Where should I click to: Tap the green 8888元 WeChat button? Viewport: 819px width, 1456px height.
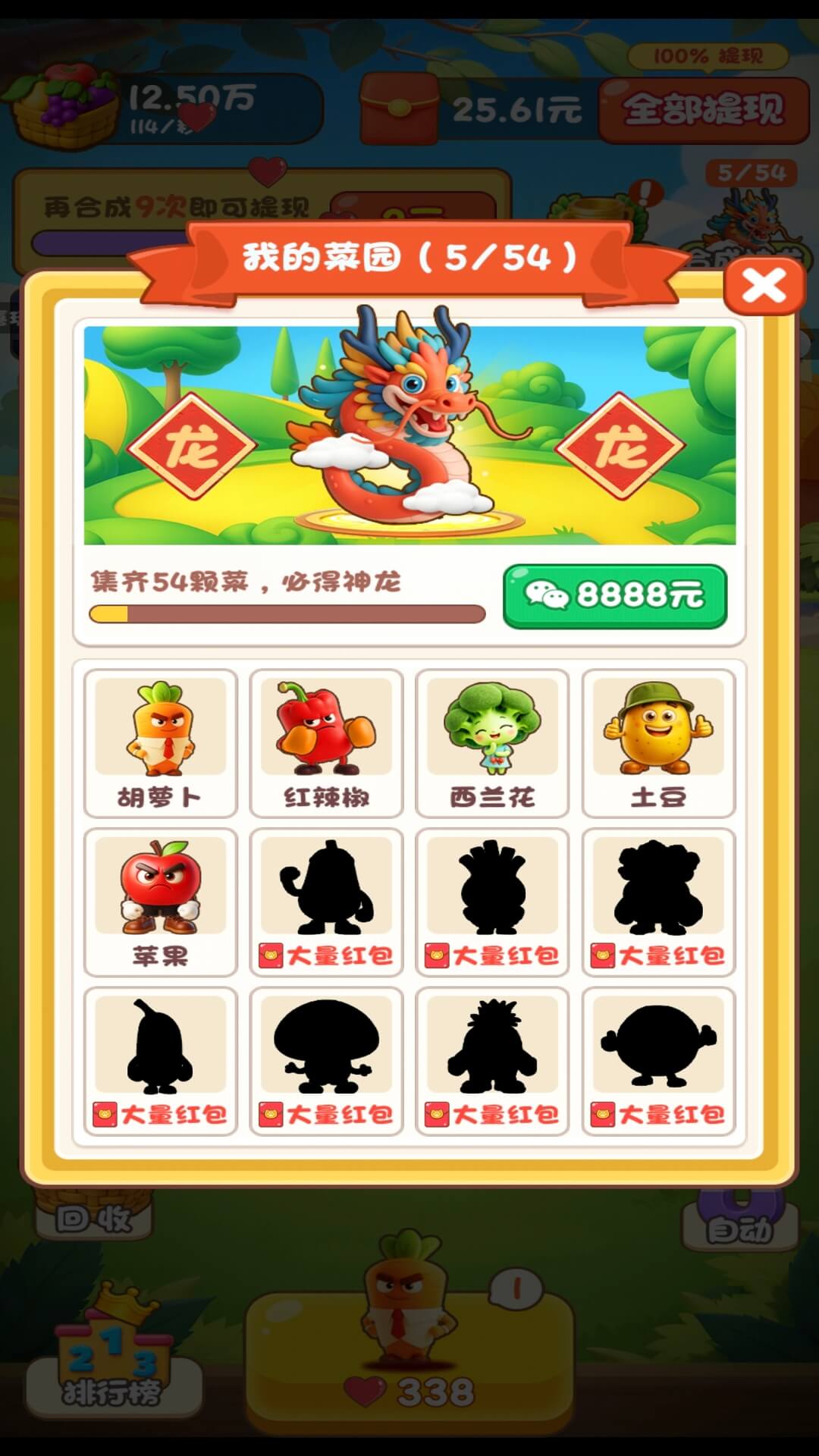click(615, 596)
